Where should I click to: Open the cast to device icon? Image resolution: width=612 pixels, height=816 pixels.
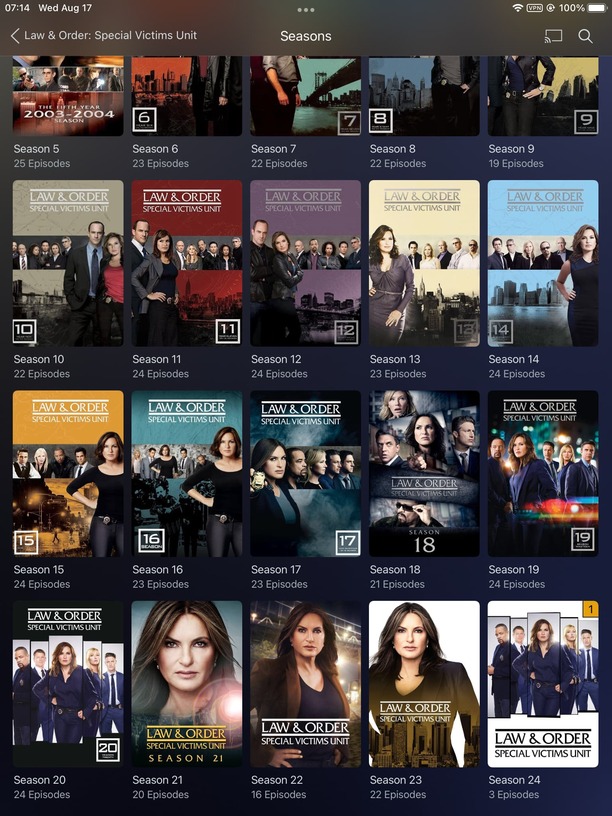(553, 36)
